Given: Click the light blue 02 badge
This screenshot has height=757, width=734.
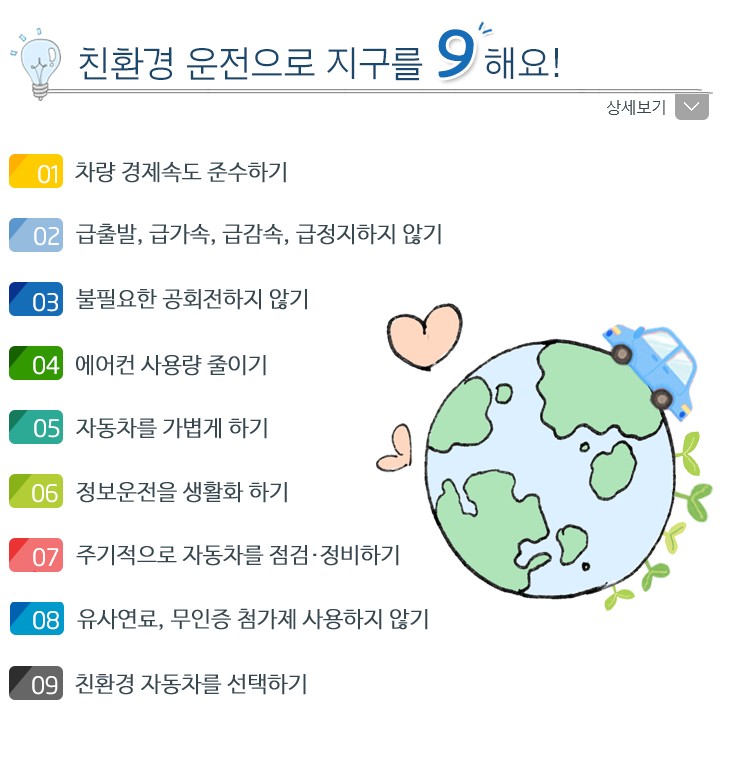Looking at the screenshot, I should pyautogui.click(x=36, y=235).
